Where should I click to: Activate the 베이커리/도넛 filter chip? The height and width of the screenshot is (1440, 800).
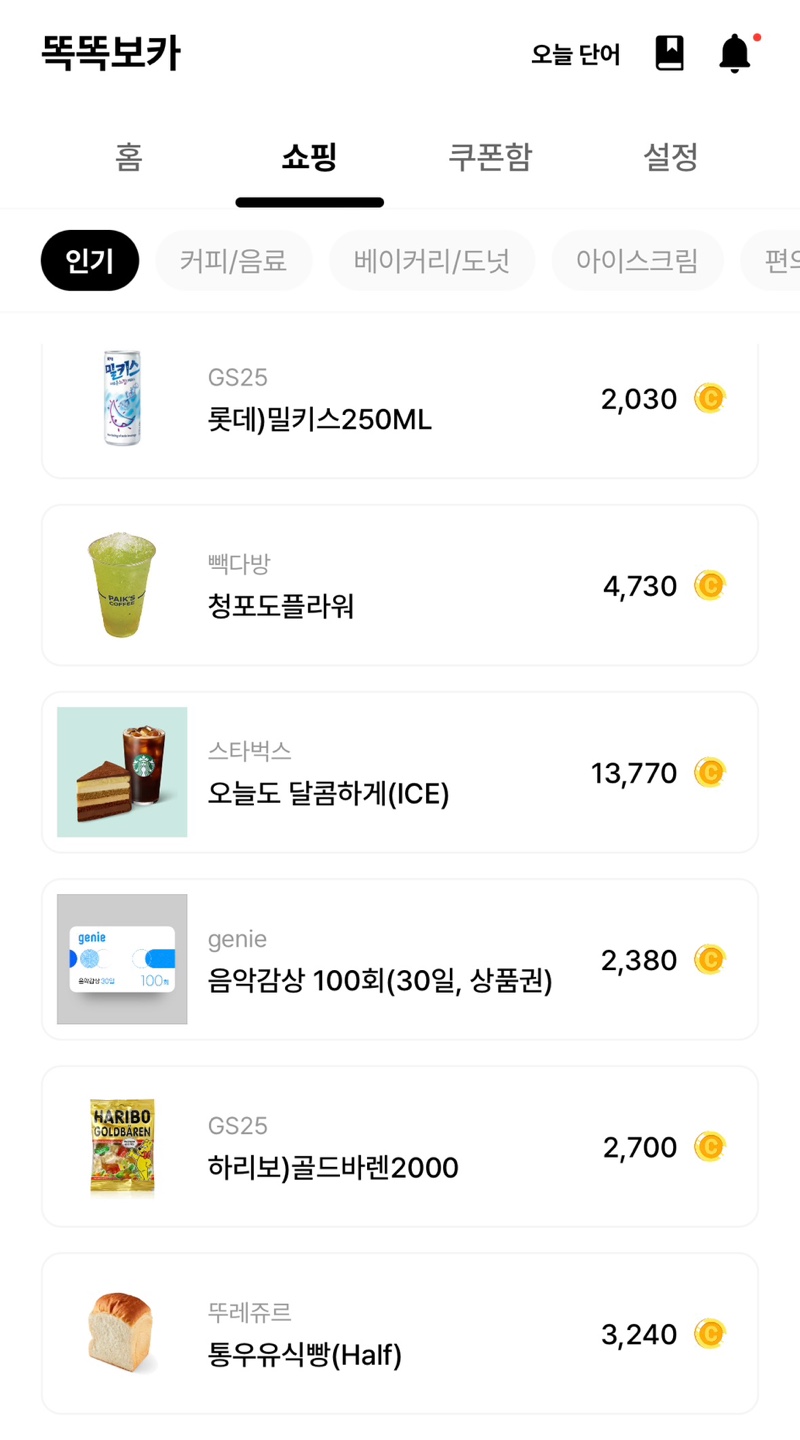[x=431, y=259]
